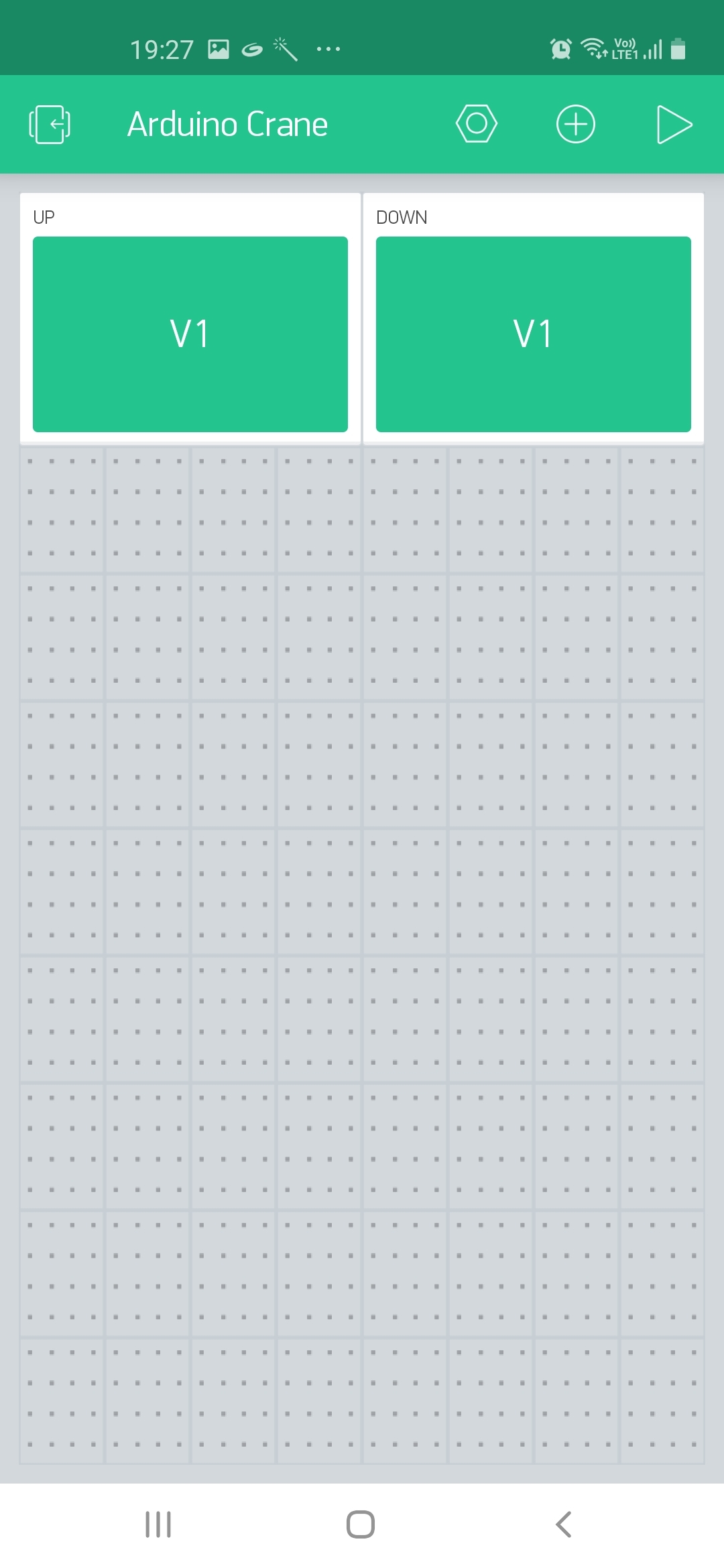Tap the clock showing 19:27
724x1568 pixels.
pyautogui.click(x=162, y=48)
